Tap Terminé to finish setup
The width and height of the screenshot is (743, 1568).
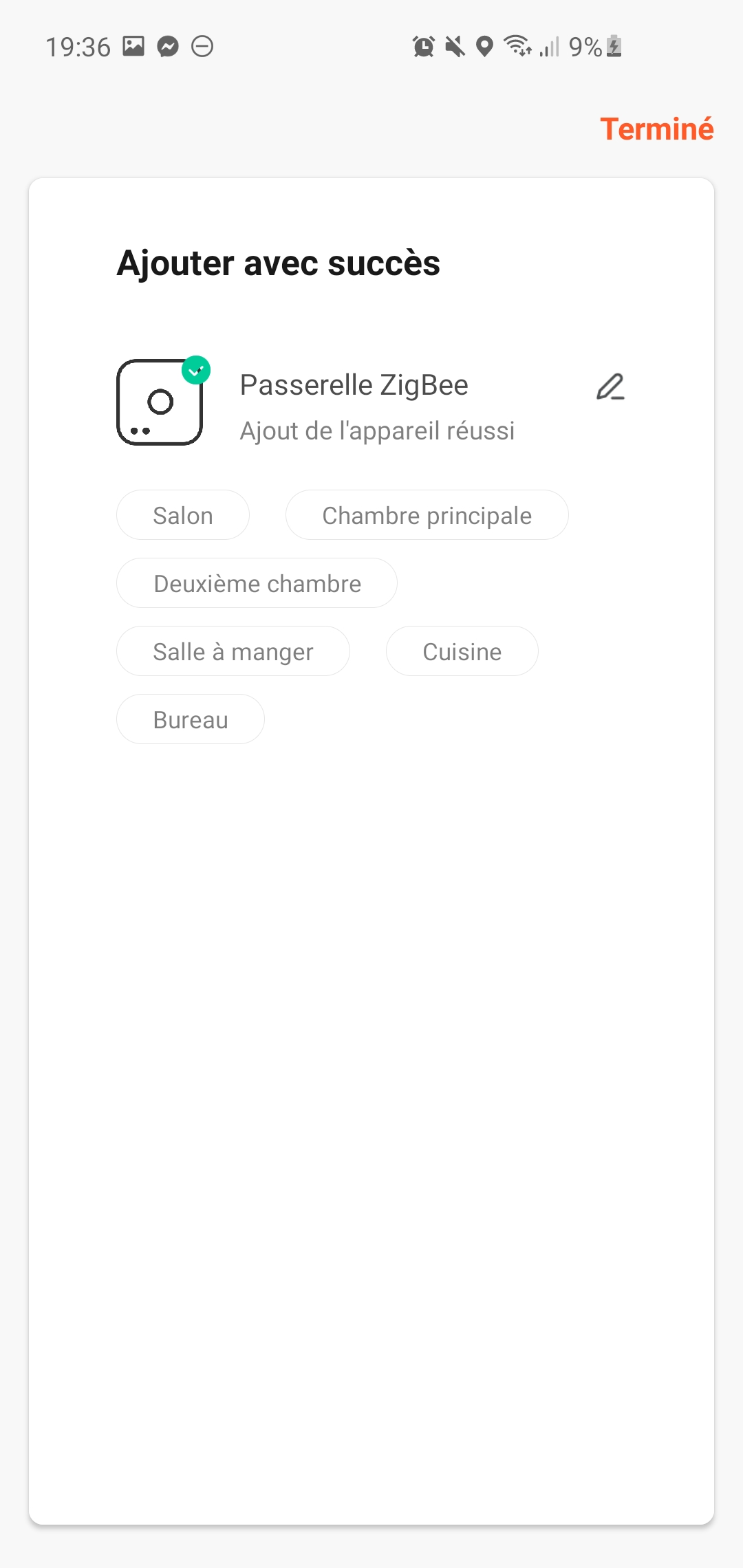[657, 129]
